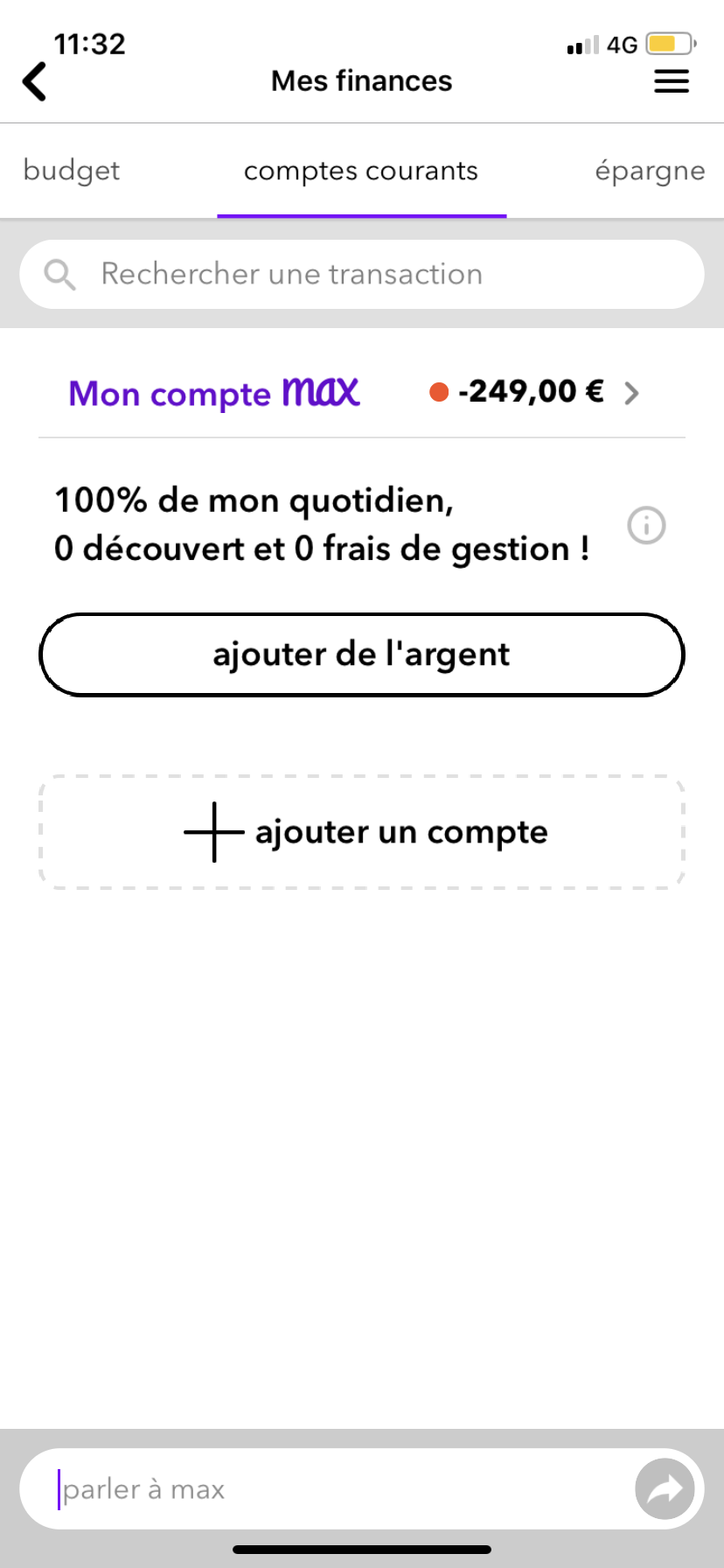Viewport: 724px width, 1568px height.
Task: Tap ajouter de l'argent button
Action: [x=362, y=654]
